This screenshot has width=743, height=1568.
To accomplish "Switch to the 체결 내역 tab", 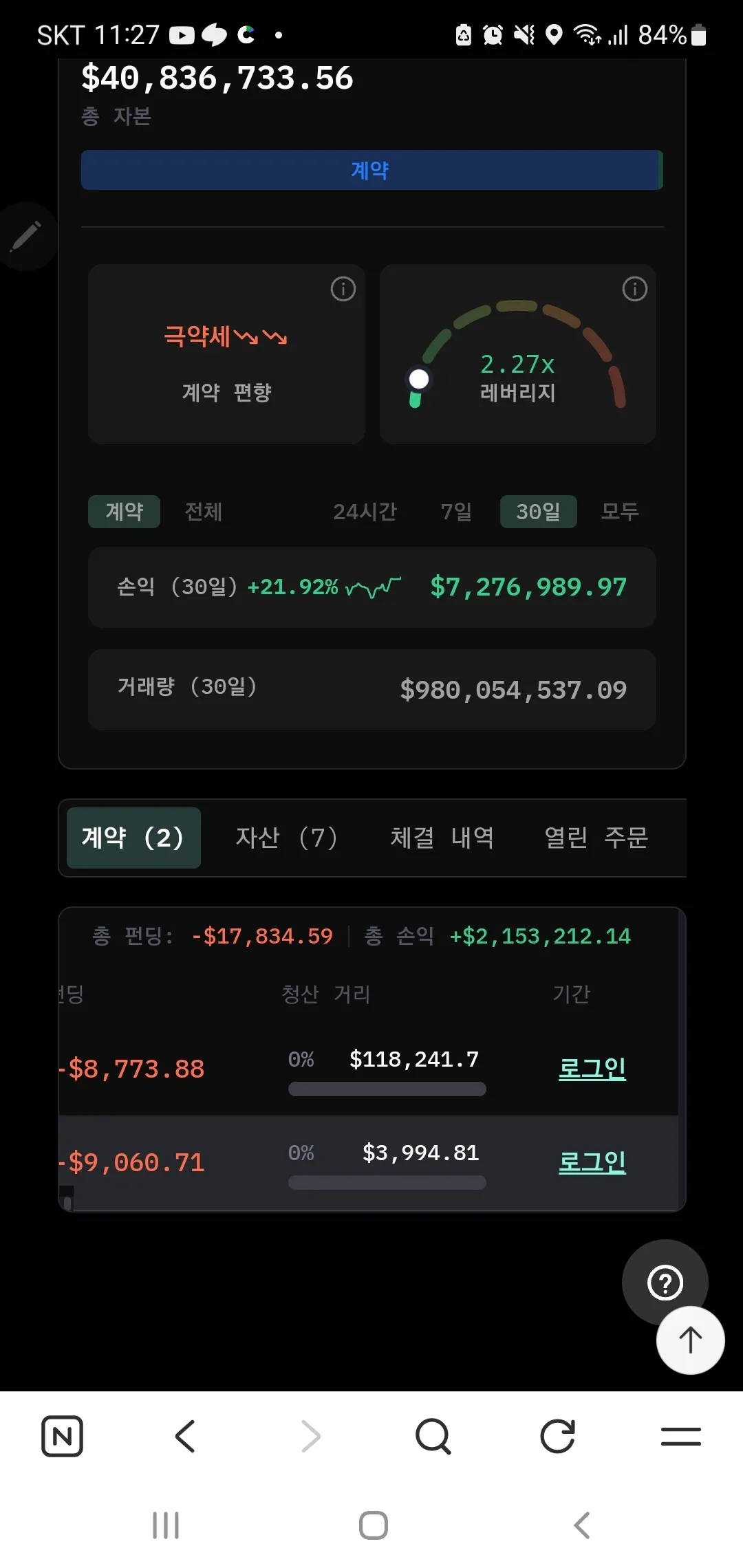I will click(442, 838).
